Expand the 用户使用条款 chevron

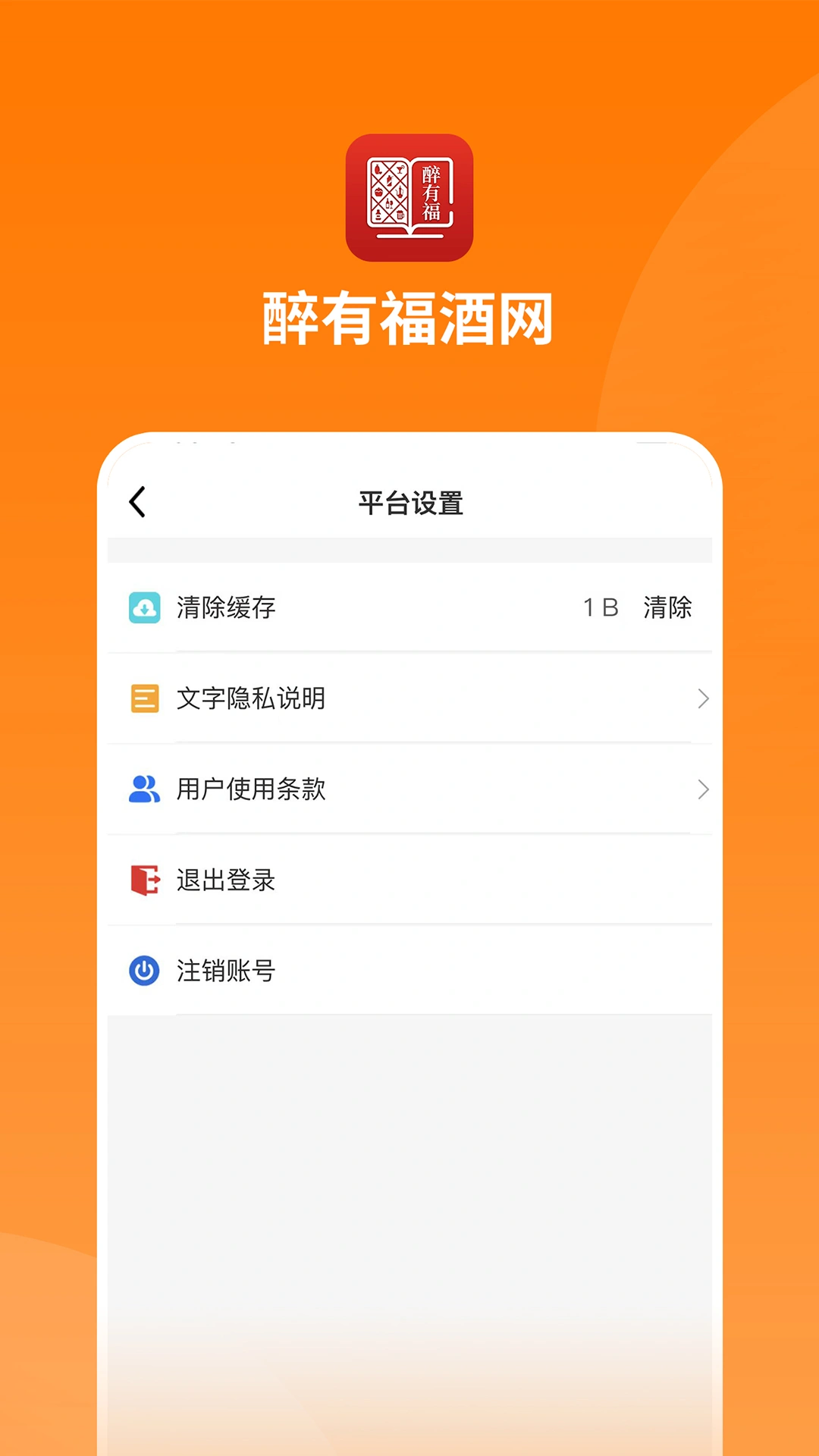(704, 789)
